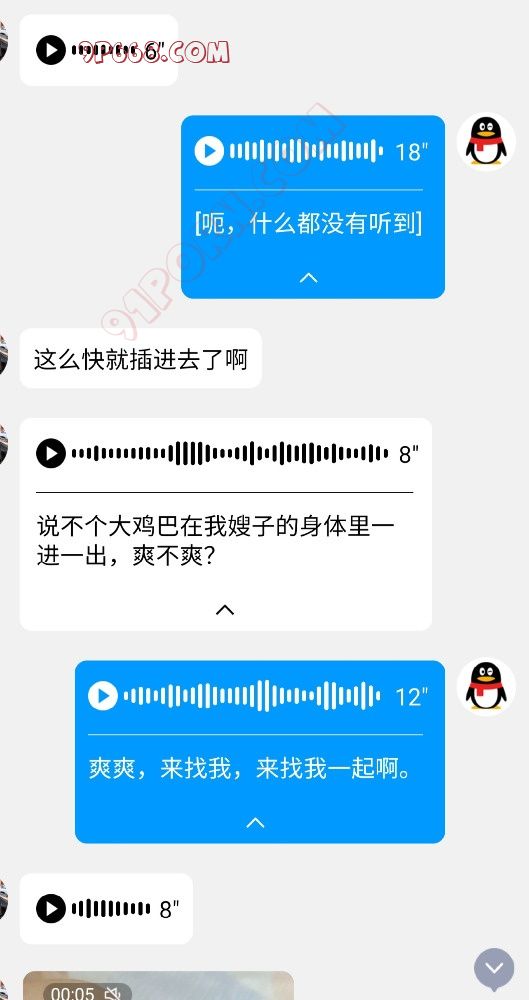This screenshot has width=529, height=1000.
Task: Jump to the latest messages with the down arrow
Action: pos(494,968)
